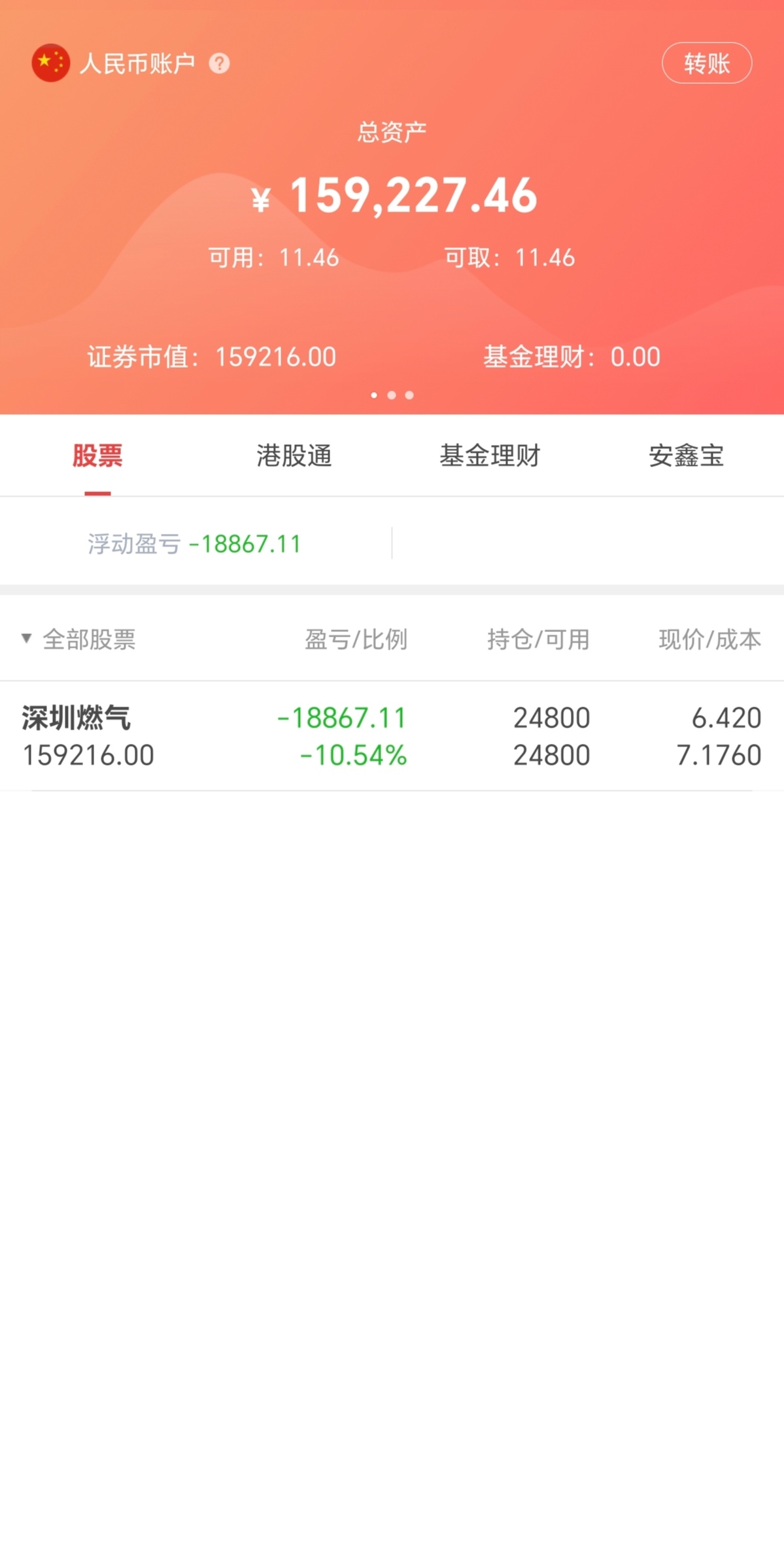Expand the 全部股票 filter dropdown
Screen dimensions: 784x1563
(78, 639)
